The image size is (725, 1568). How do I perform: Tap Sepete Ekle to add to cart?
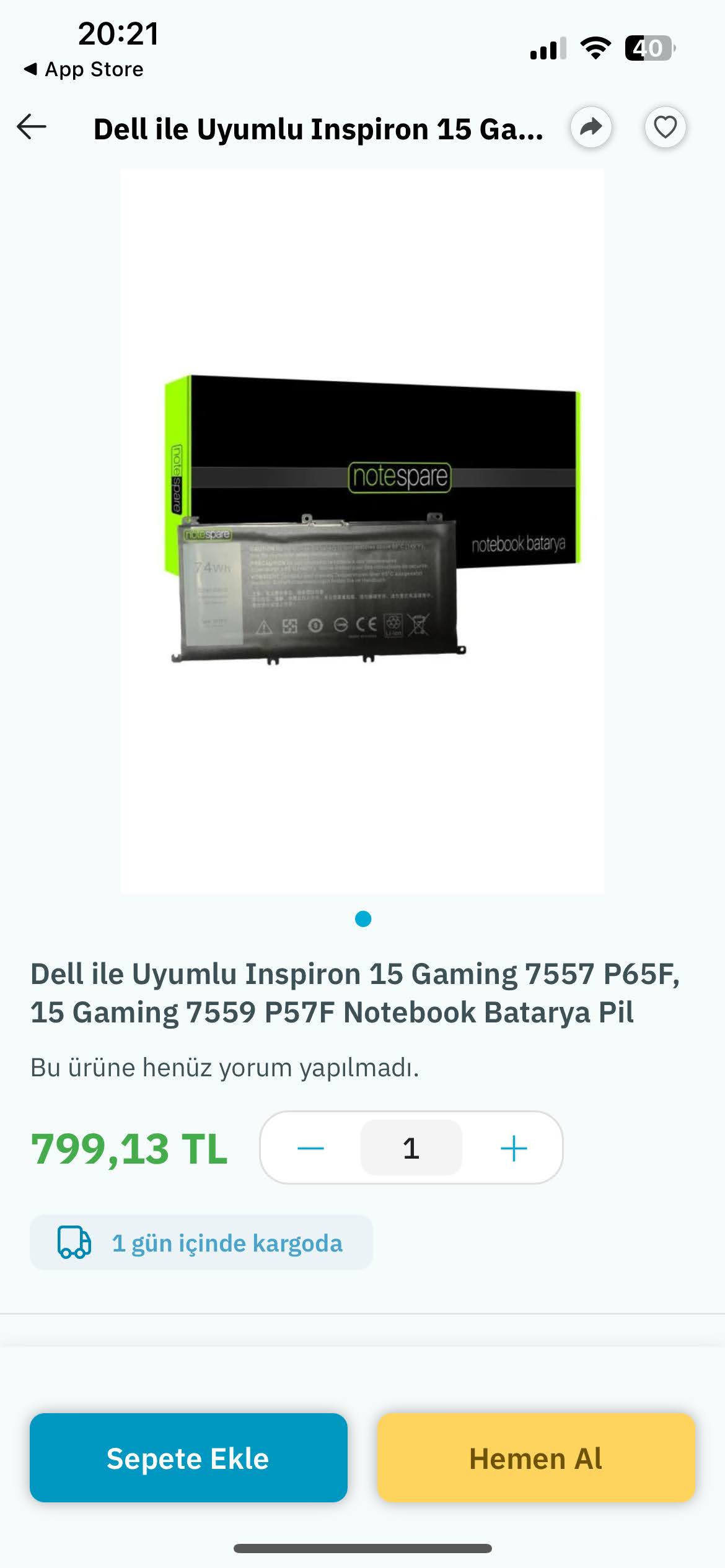pyautogui.click(x=188, y=1458)
